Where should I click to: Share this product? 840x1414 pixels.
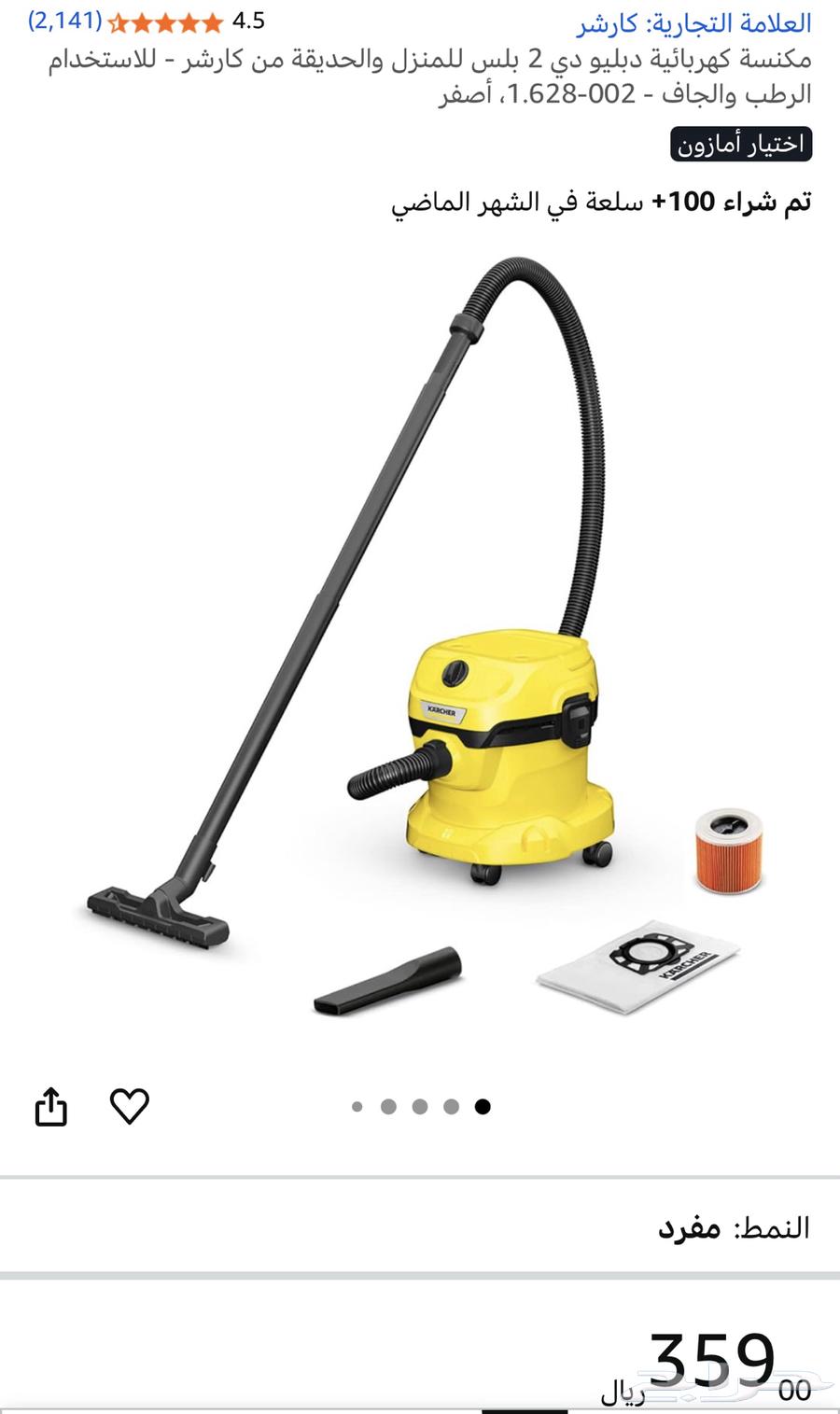[51, 1107]
